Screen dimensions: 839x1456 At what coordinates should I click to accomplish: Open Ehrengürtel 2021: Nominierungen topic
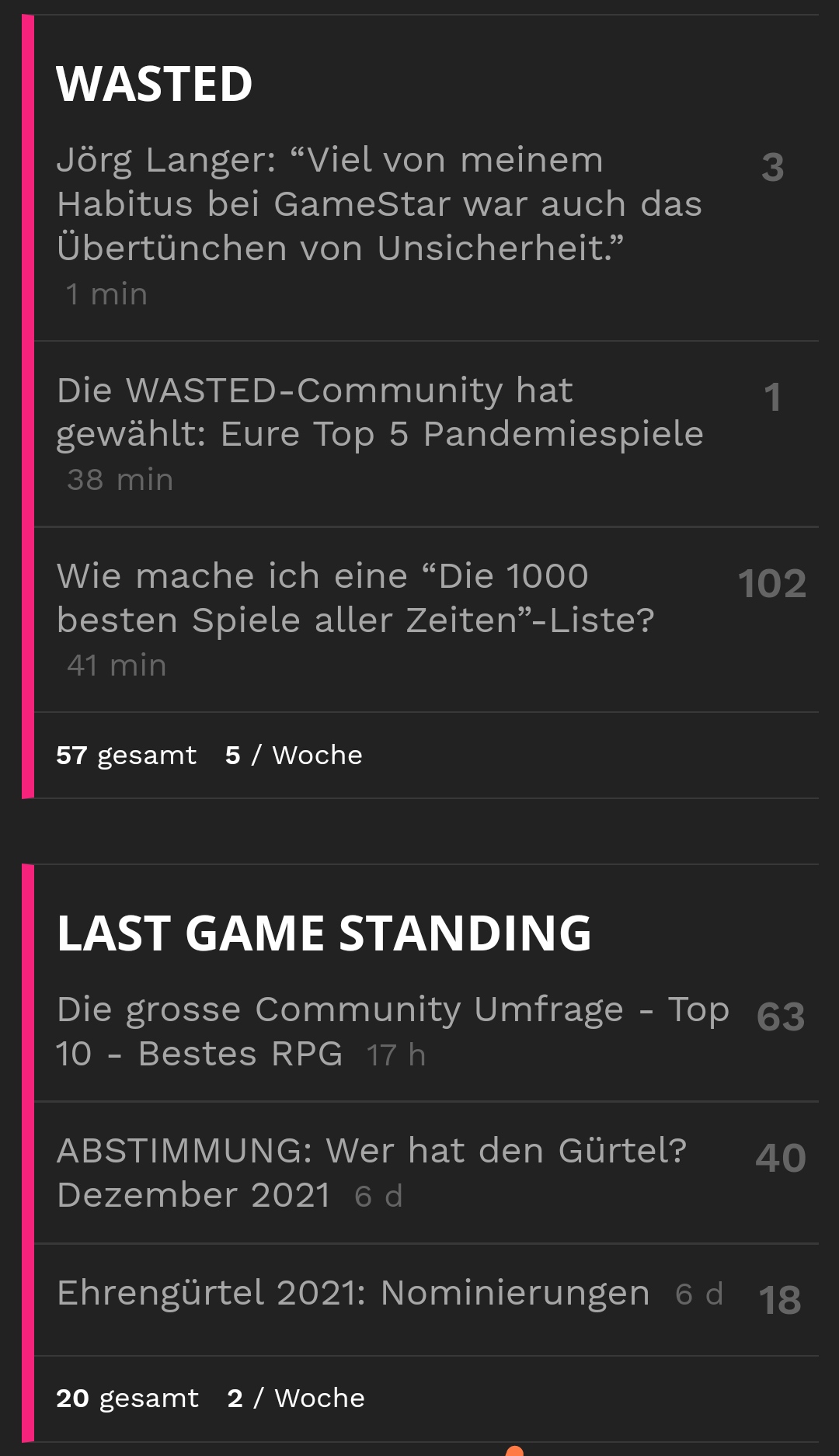pos(353,1293)
